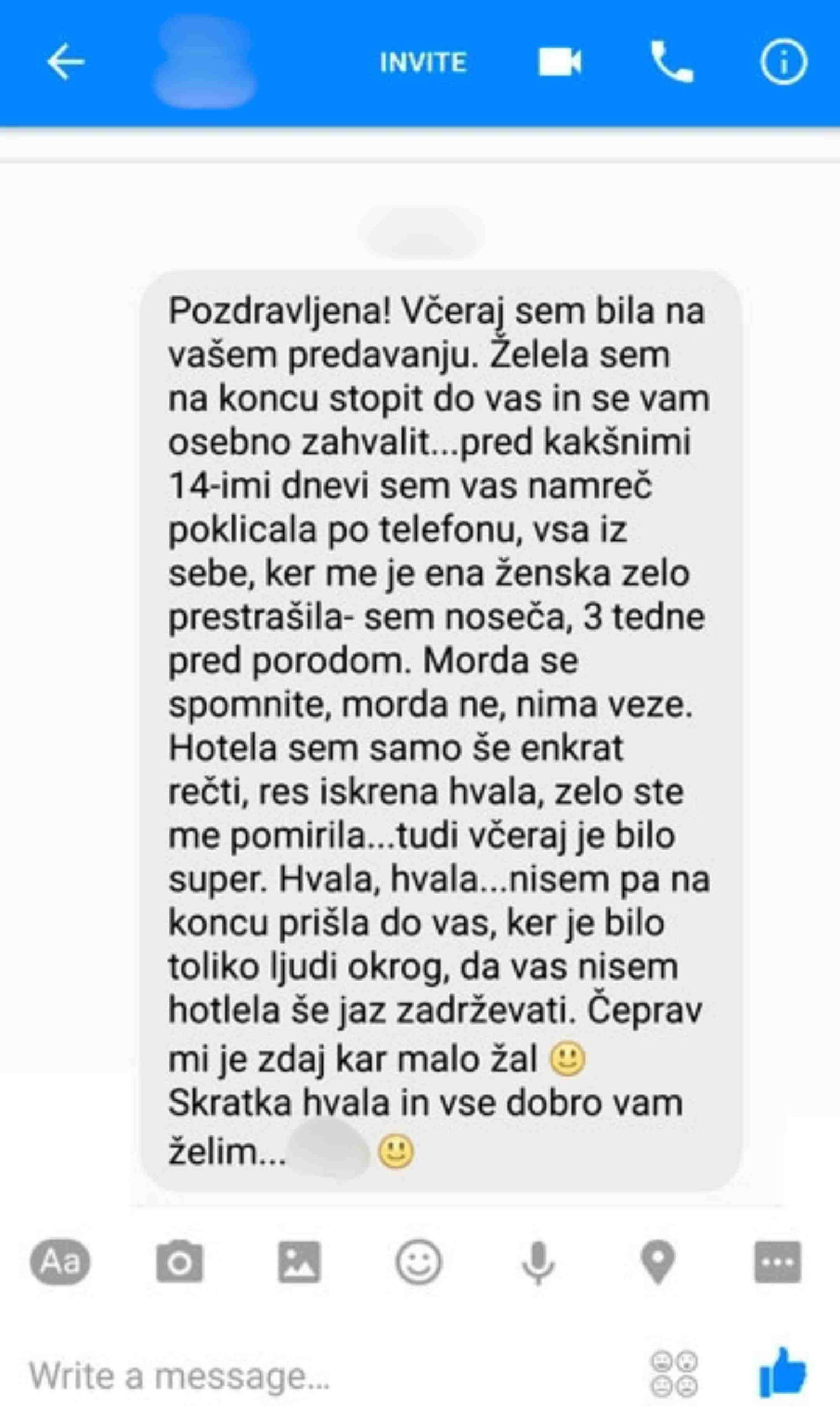Image resolution: width=840 pixels, height=1427 pixels.
Task: Send a thumbs-up like
Action: pyautogui.click(x=782, y=1373)
